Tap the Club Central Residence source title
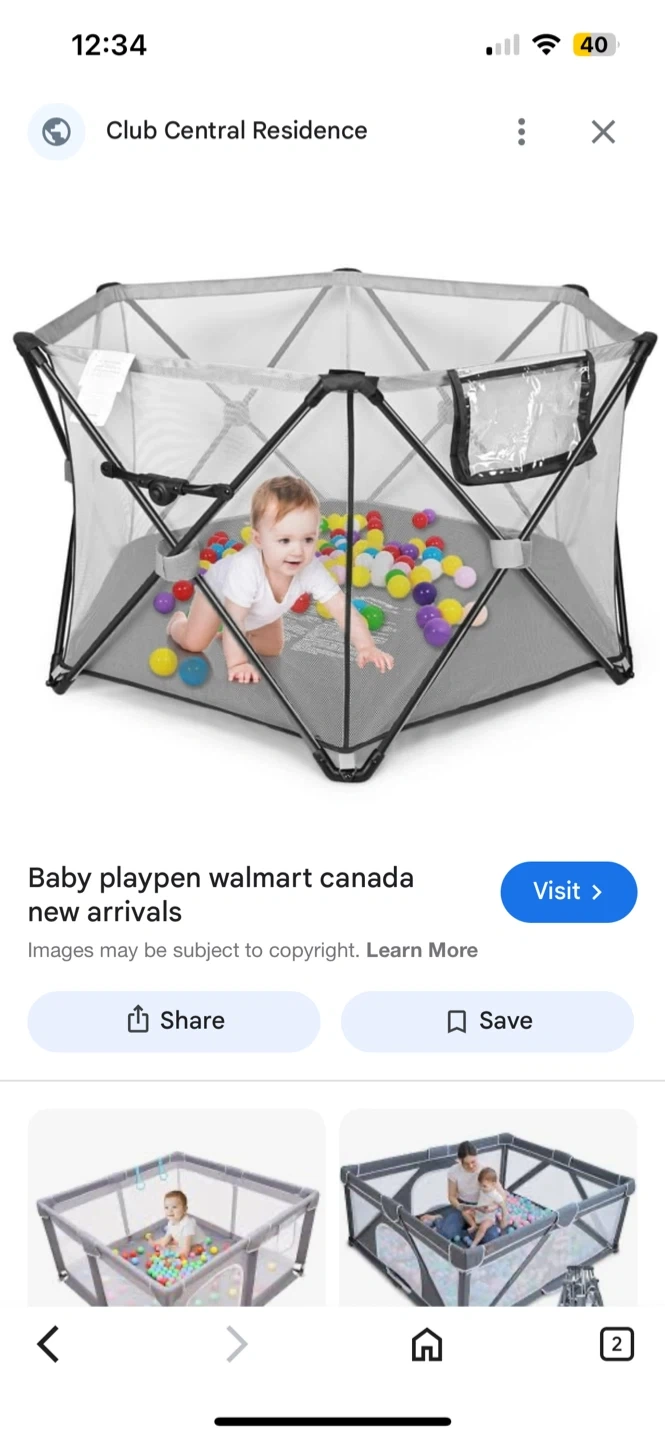This screenshot has height=1440, width=665. (x=237, y=131)
